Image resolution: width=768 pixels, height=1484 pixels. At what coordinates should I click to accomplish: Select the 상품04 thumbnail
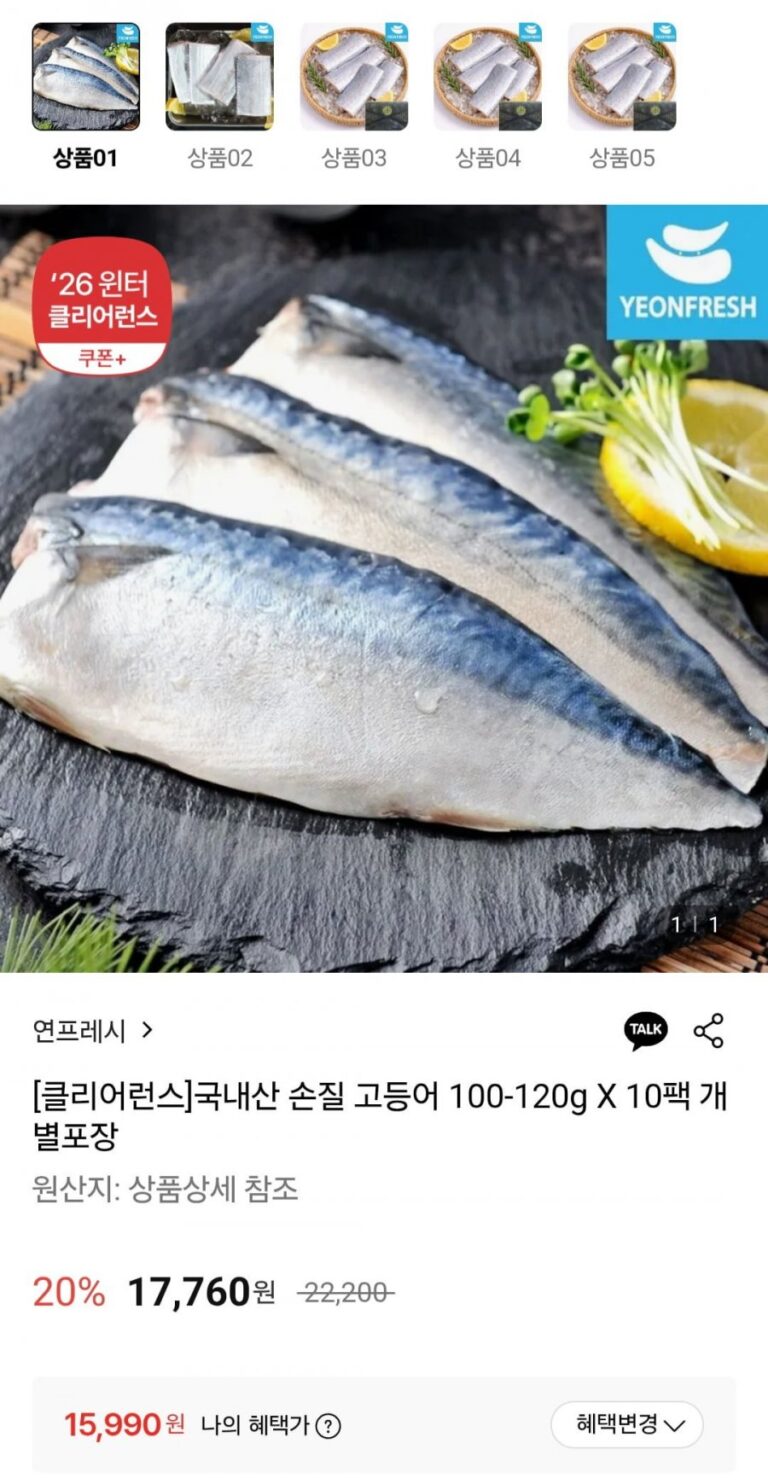click(487, 77)
